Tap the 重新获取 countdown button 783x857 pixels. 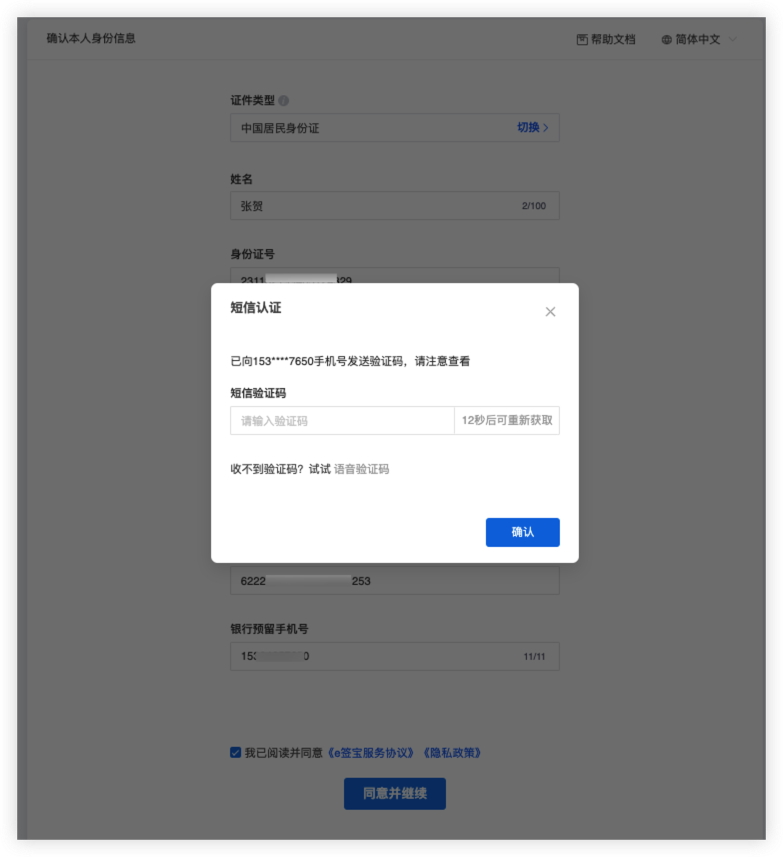tap(507, 420)
